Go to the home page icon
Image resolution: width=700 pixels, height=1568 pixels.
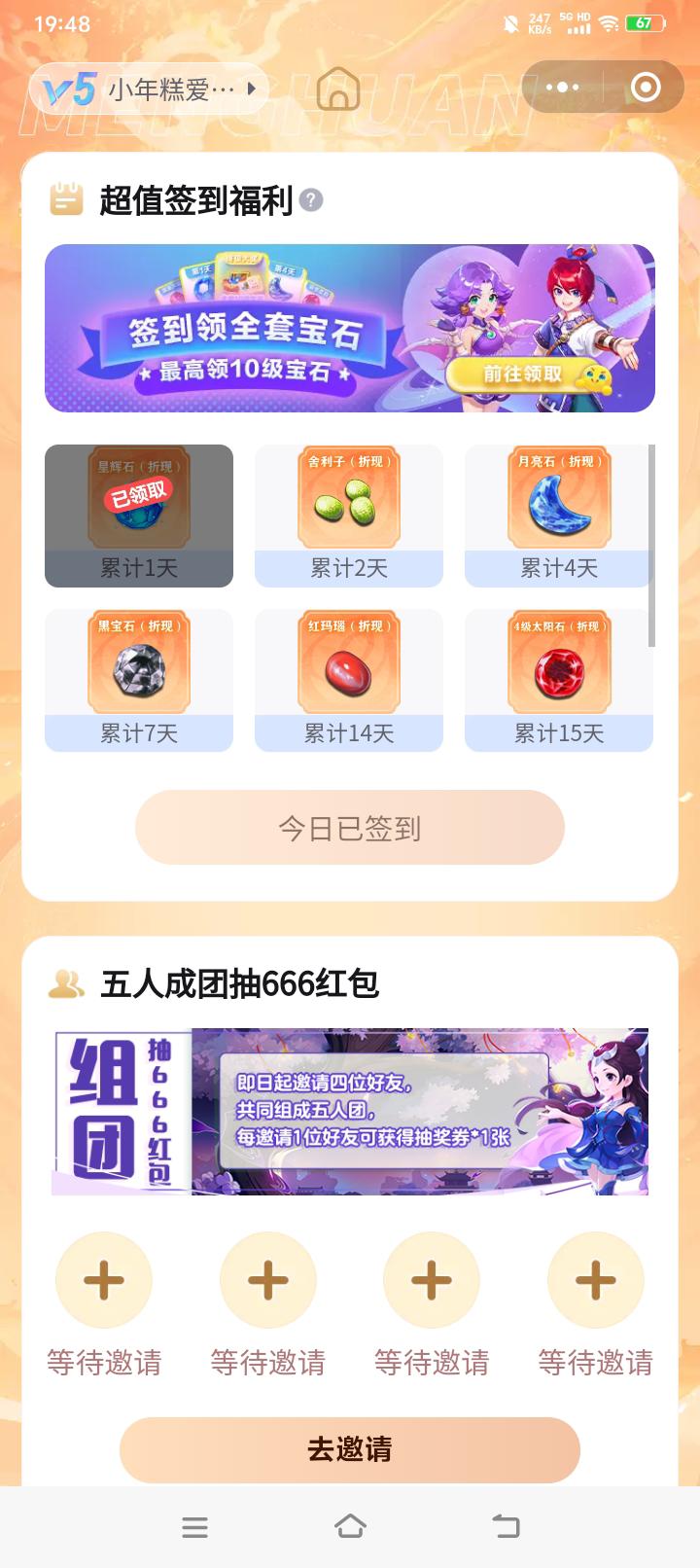coord(338,89)
